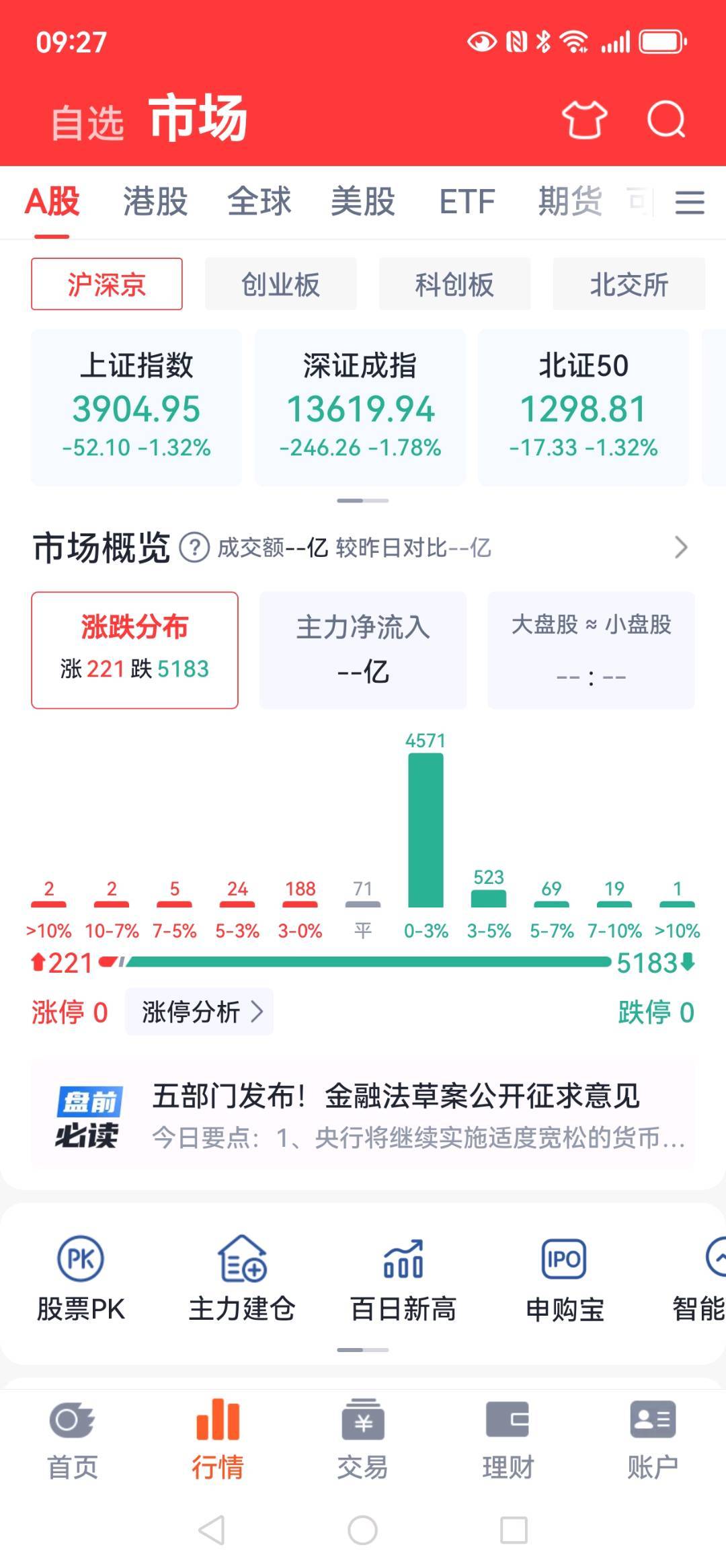The width and height of the screenshot is (726, 1568).
Task: Select the 创业板 chip
Action: click(280, 285)
